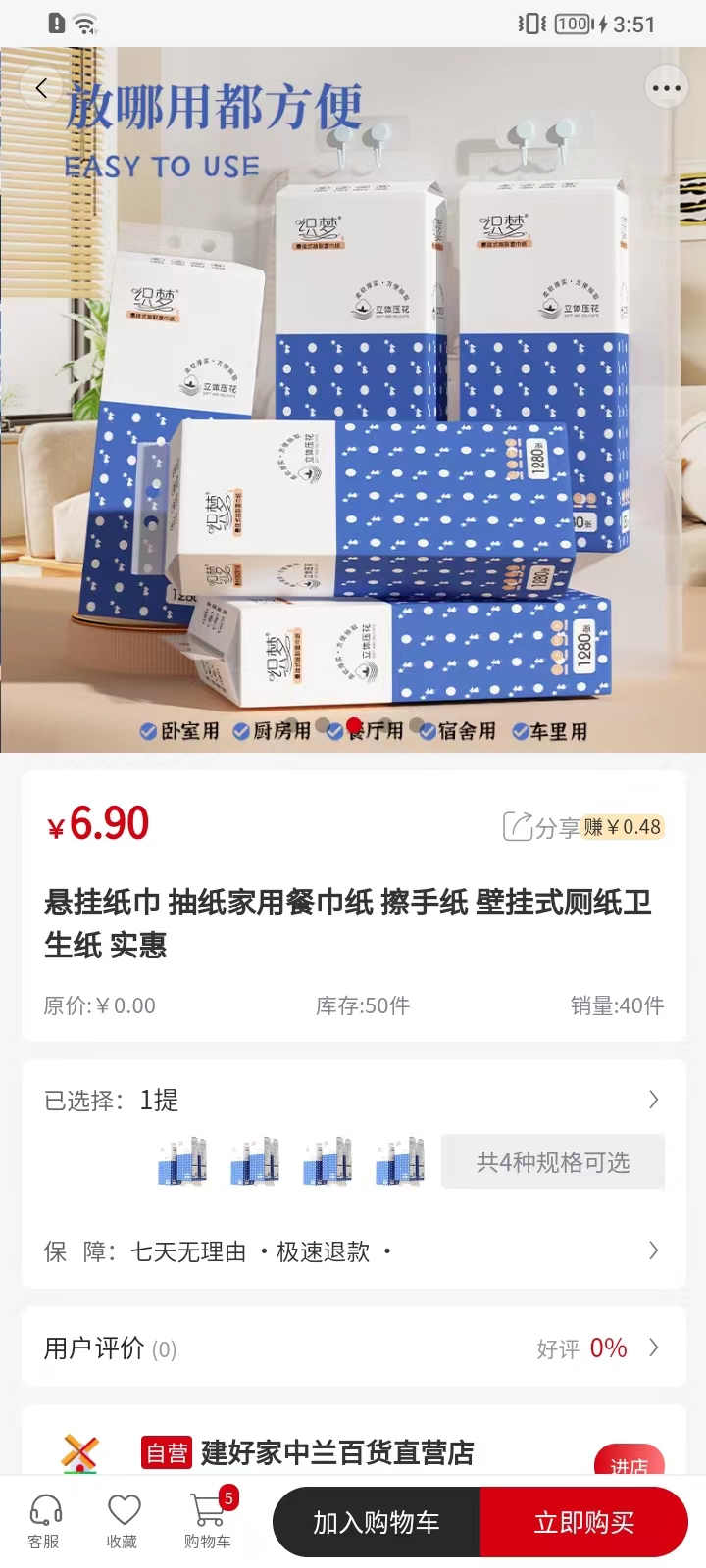706x1568 pixels.
Task: Tap the 车里用 checkmark in product image
Action: (520, 730)
